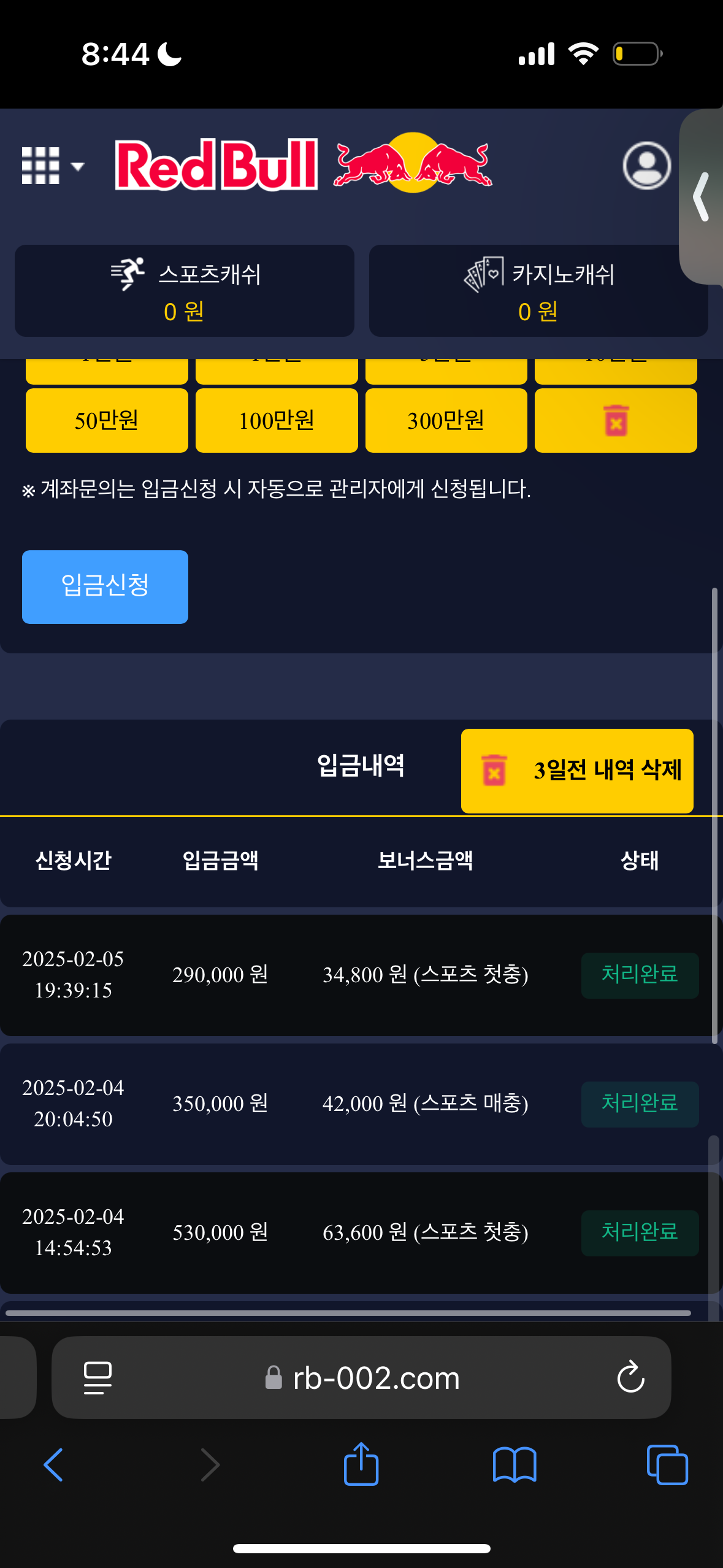Screen dimensions: 723x1568
Task: Show all open tabs
Action: point(667,1465)
